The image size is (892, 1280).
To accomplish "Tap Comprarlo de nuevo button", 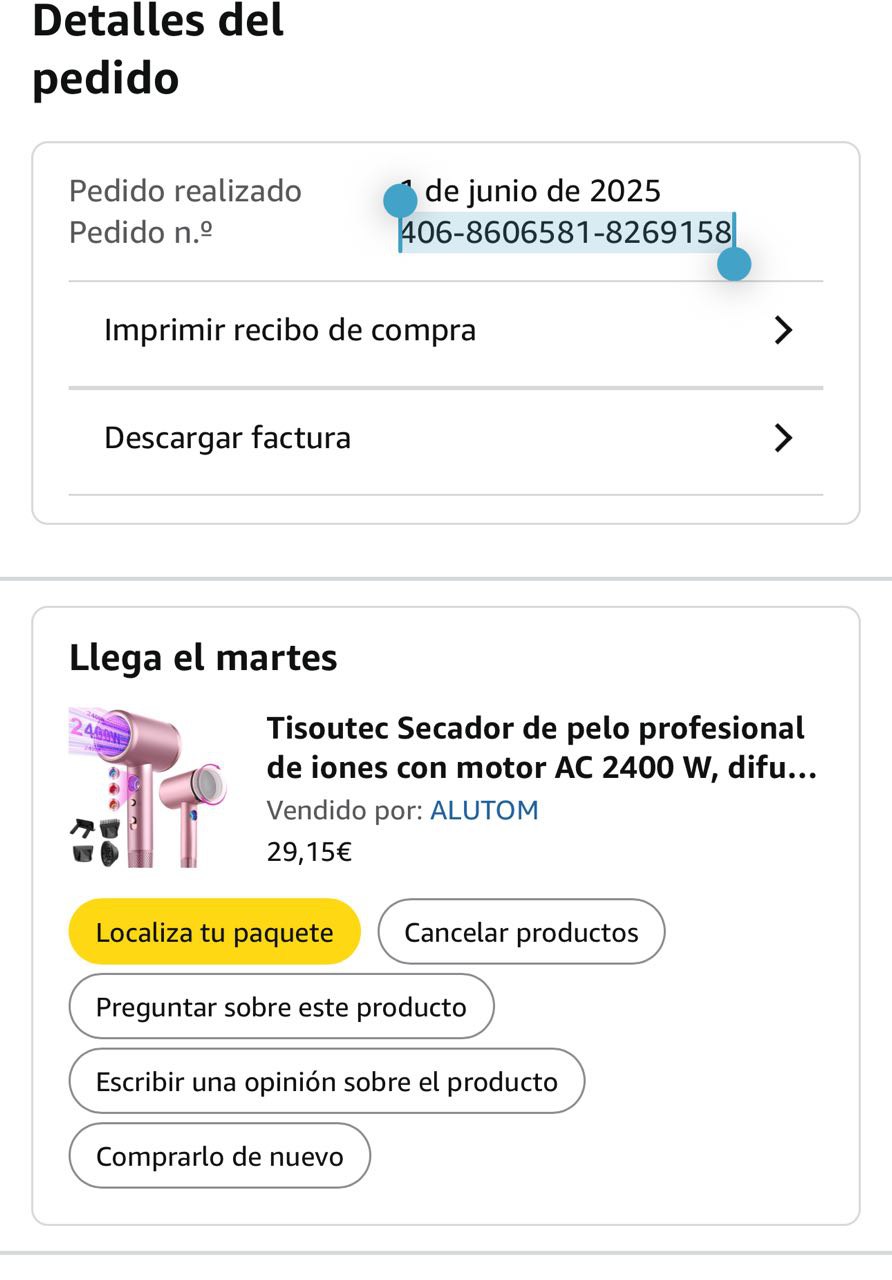I will (x=219, y=1156).
